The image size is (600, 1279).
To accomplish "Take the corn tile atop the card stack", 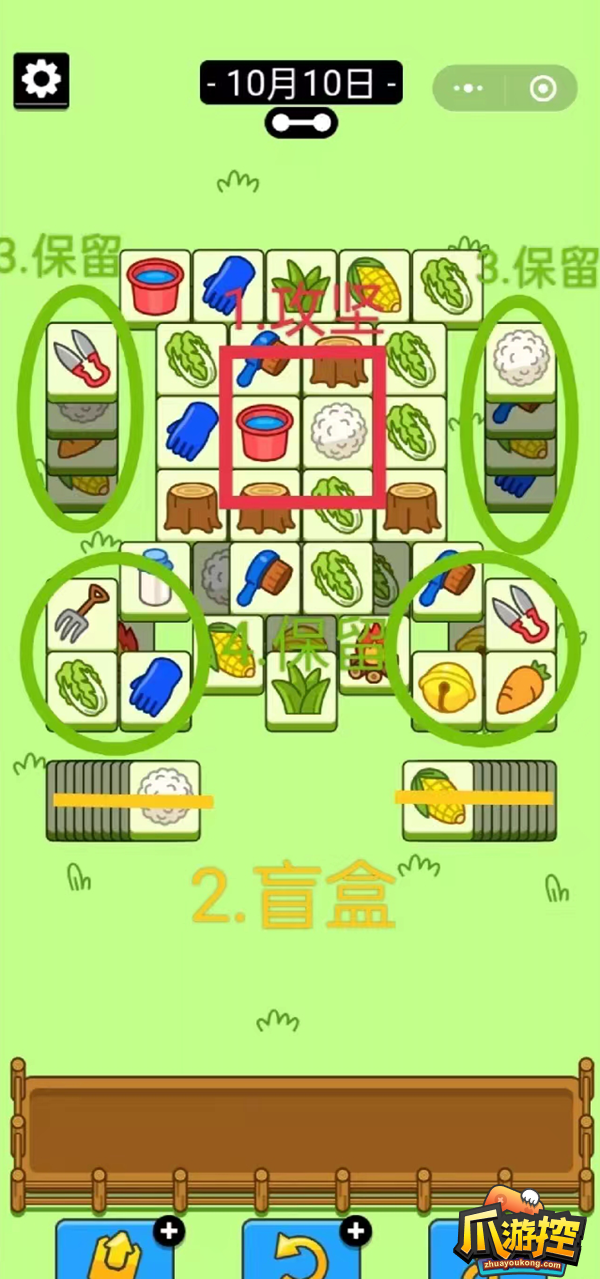I will click(x=437, y=800).
